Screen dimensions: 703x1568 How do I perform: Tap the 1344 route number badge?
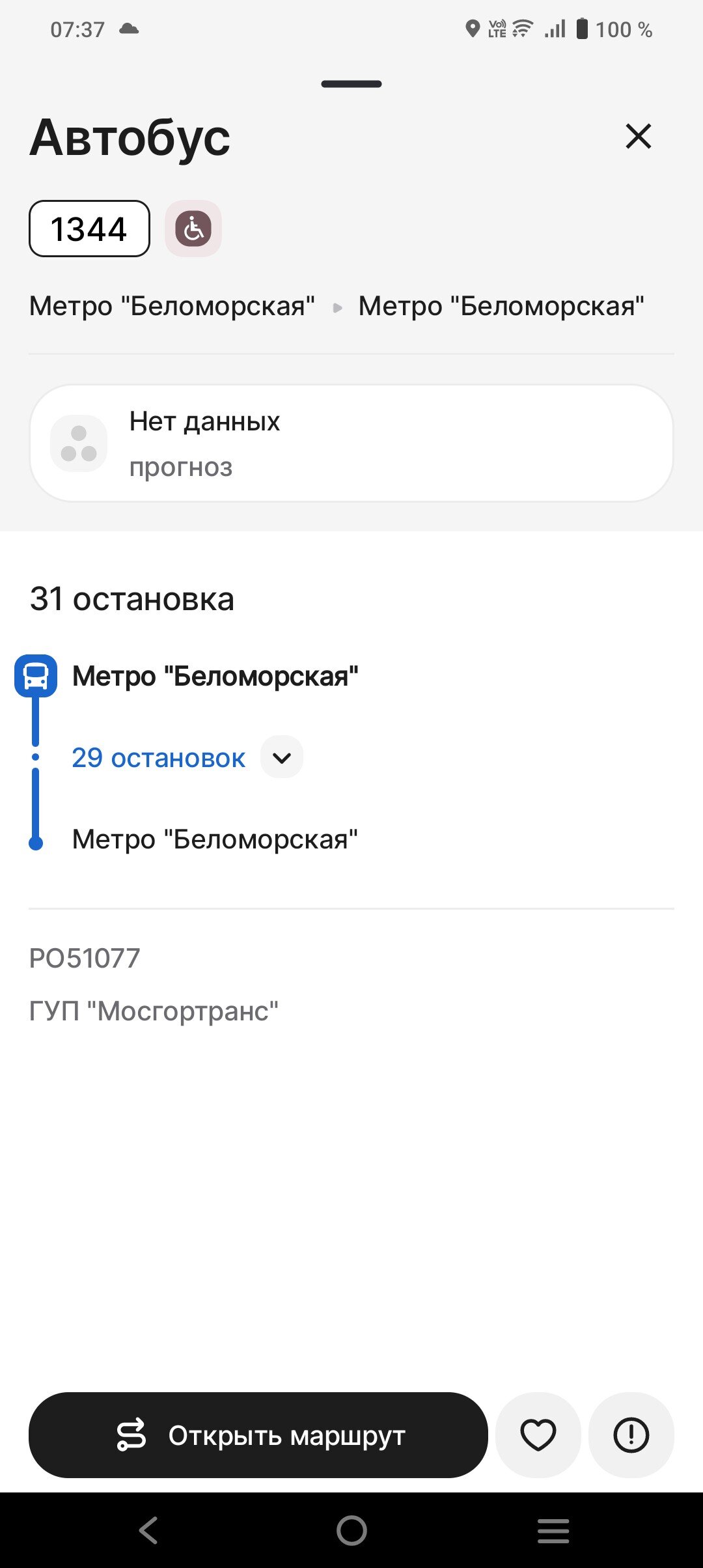tap(89, 229)
